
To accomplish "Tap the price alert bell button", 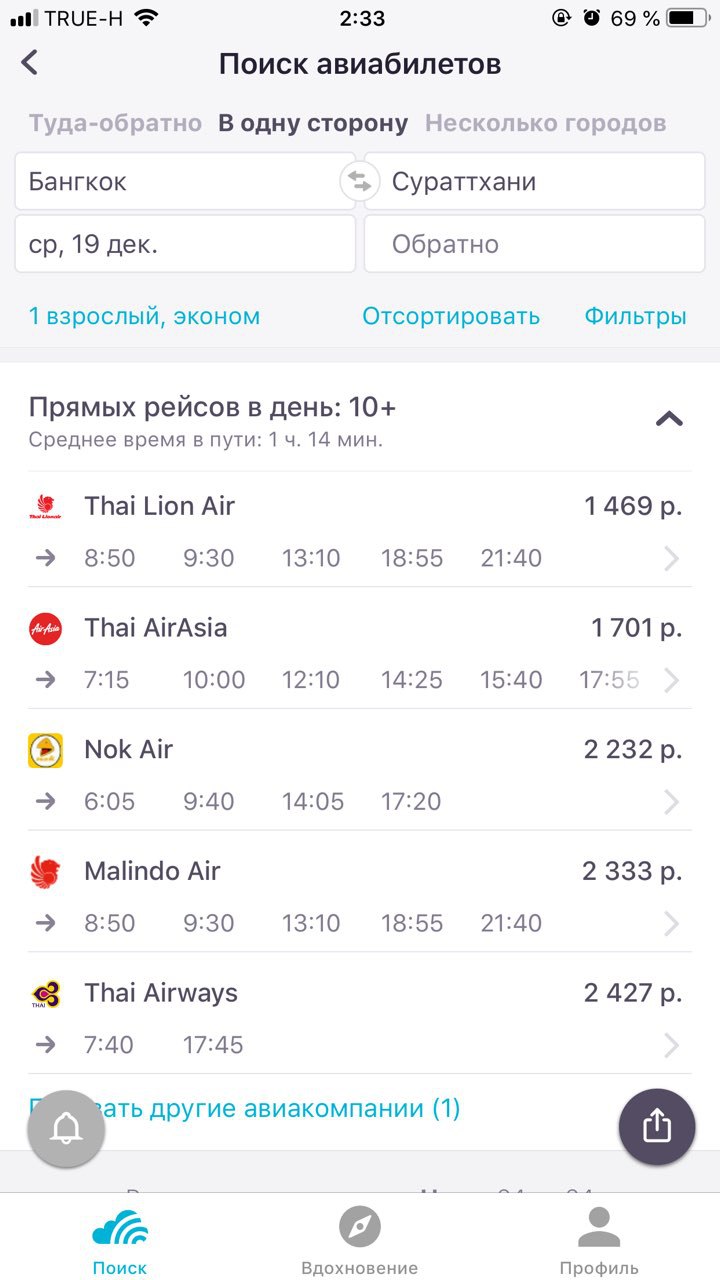I will pos(66,1128).
